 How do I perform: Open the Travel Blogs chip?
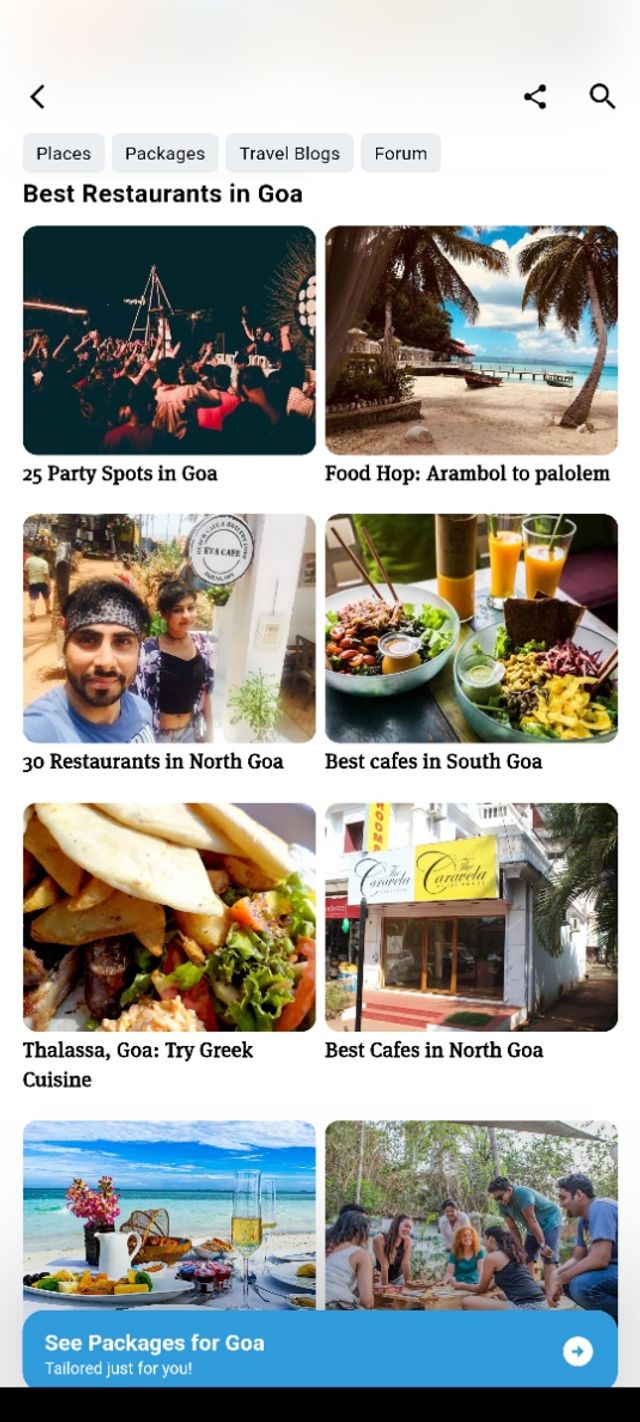tap(289, 153)
